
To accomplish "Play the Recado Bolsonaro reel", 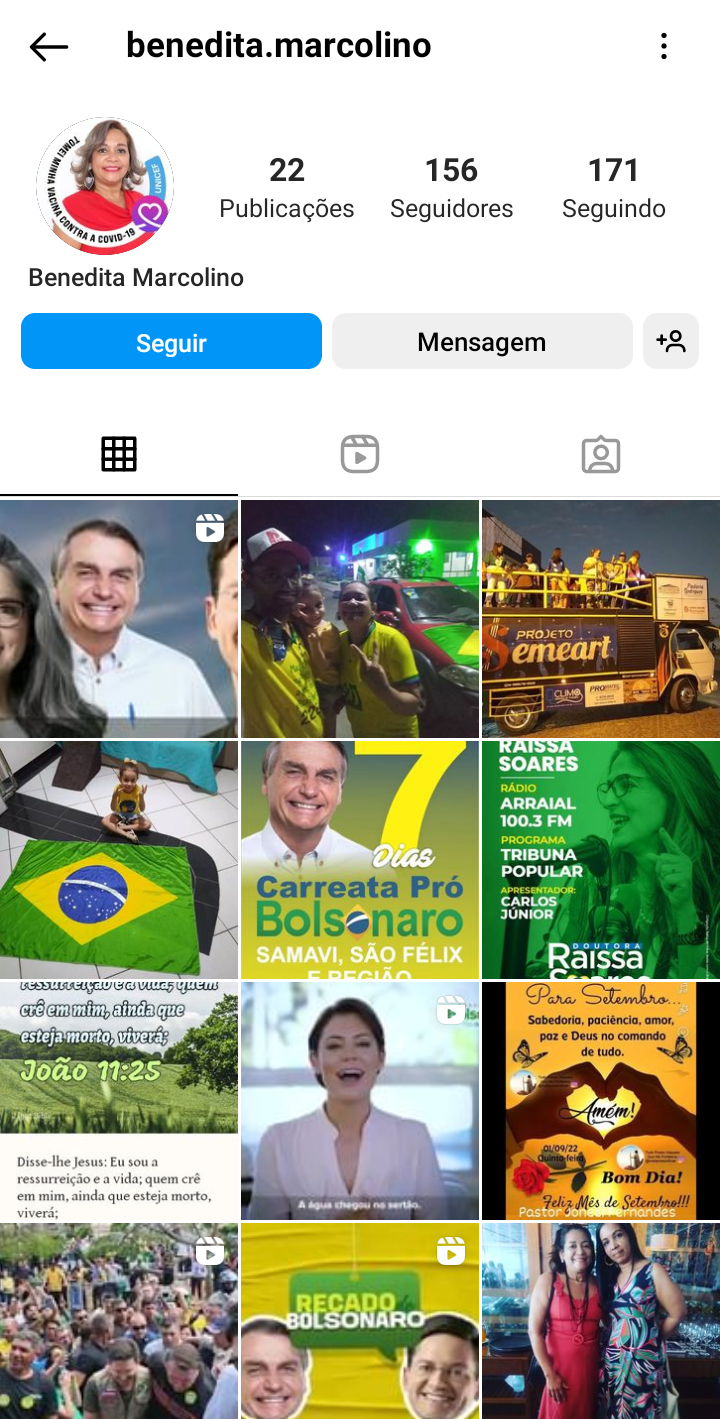I will [x=359, y=1320].
